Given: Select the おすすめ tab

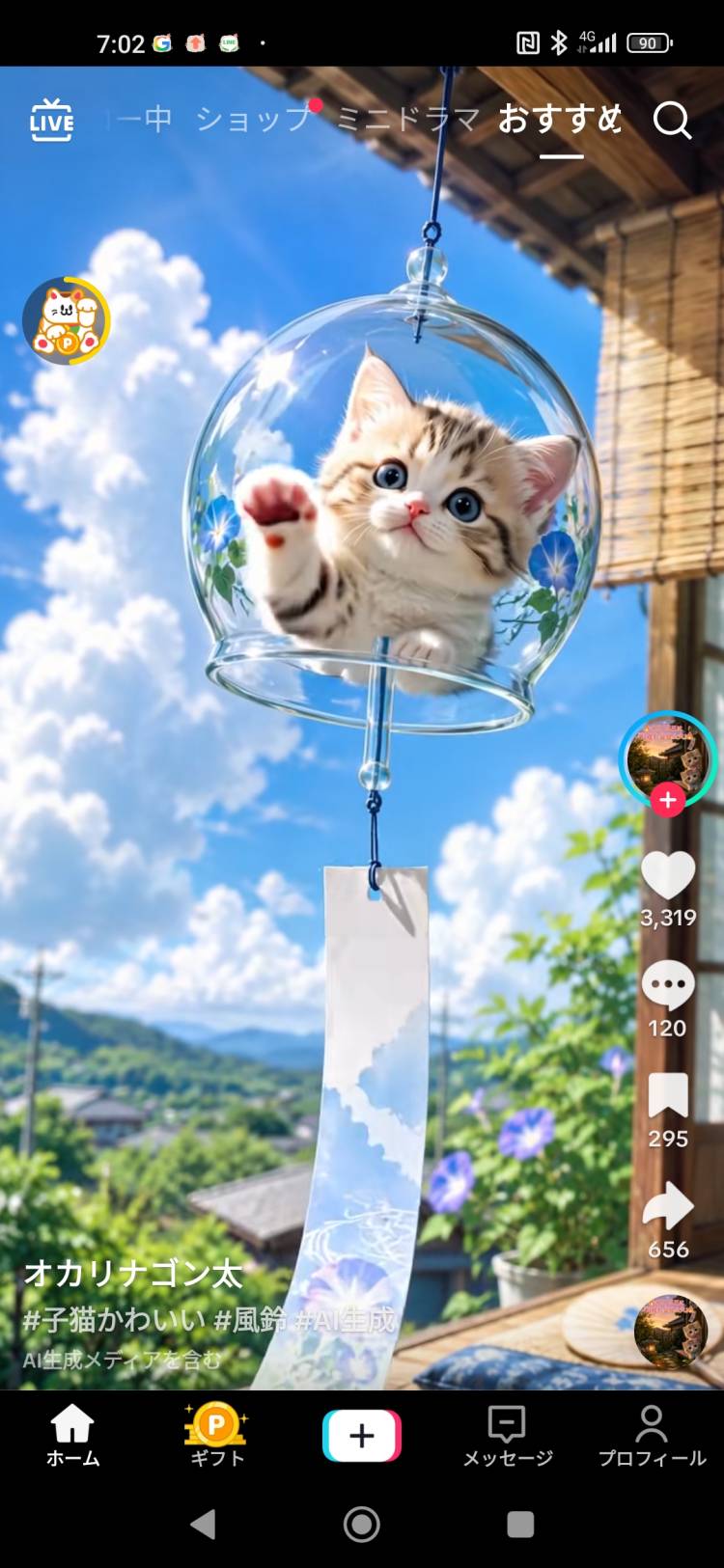Looking at the screenshot, I should (x=560, y=119).
